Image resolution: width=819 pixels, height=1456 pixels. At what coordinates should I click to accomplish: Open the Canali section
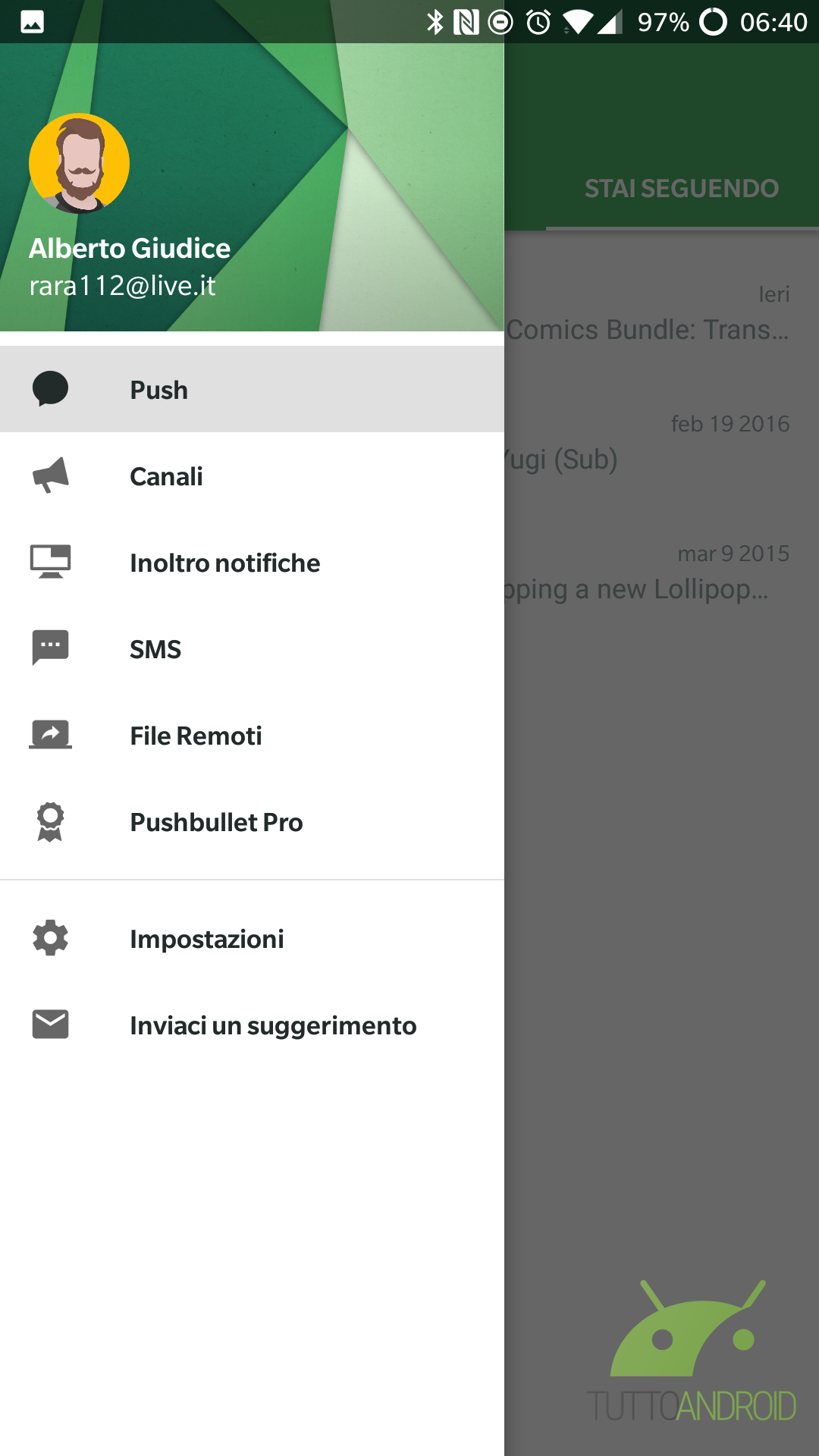coord(252,476)
